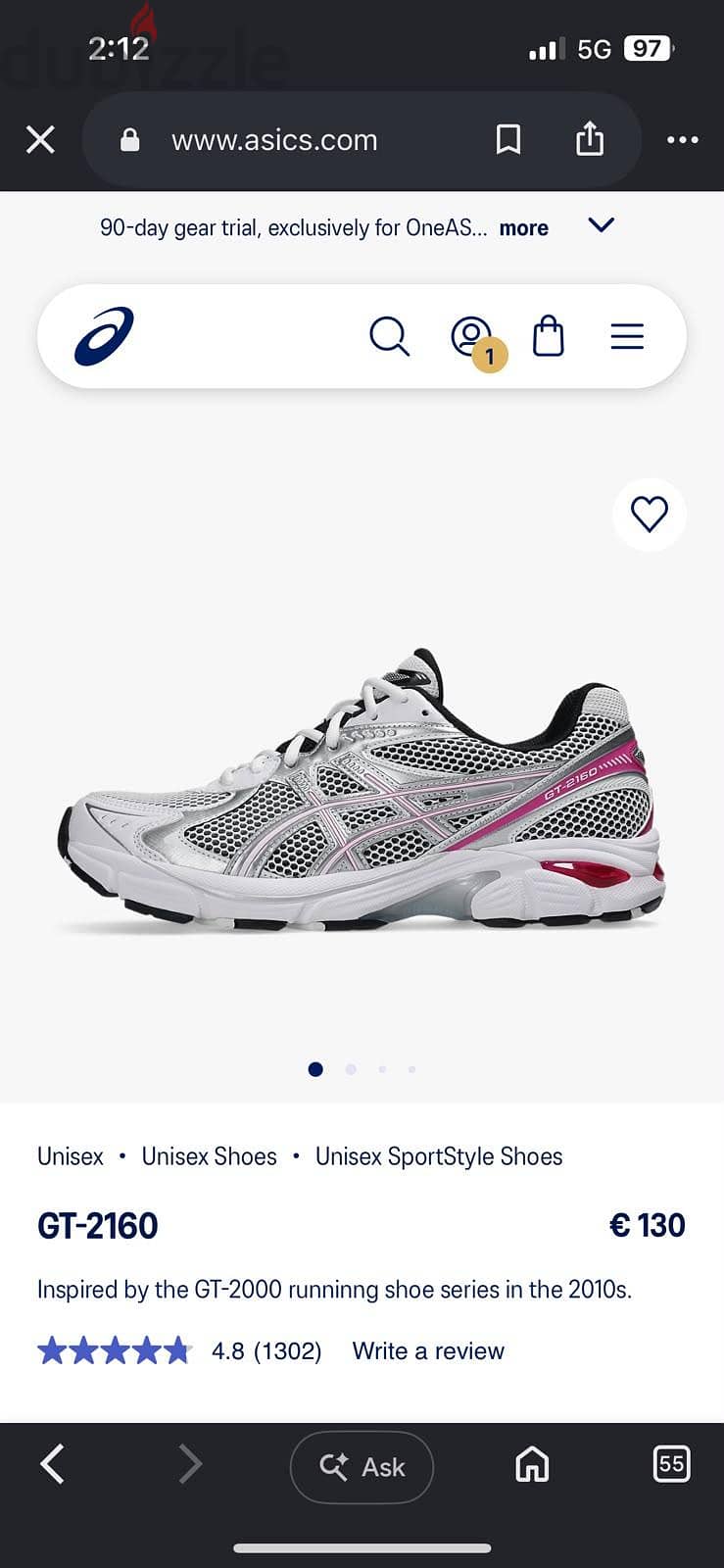
Task: Bookmark this page in the browser
Action: click(x=507, y=140)
